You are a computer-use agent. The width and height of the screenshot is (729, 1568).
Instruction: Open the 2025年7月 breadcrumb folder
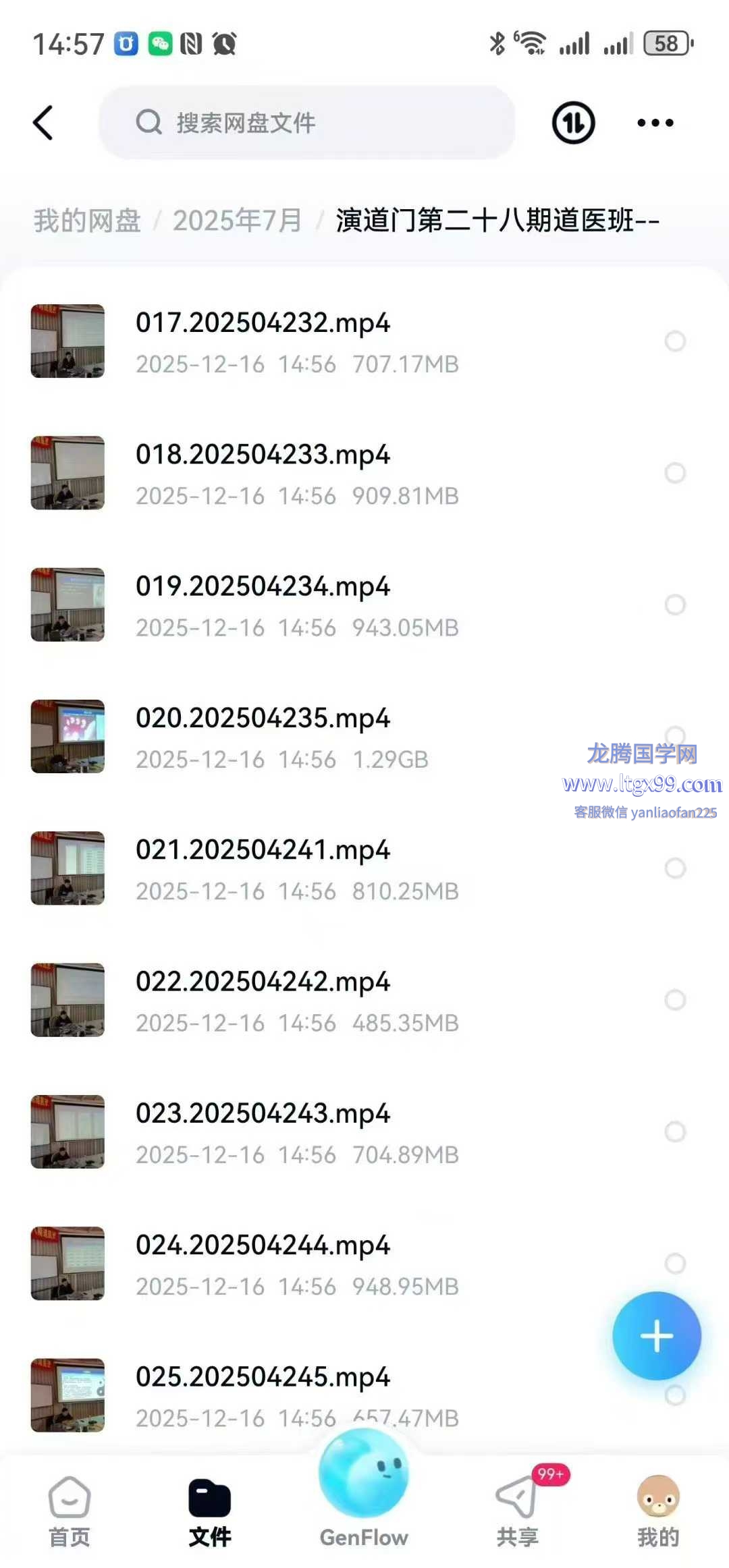pos(237,221)
